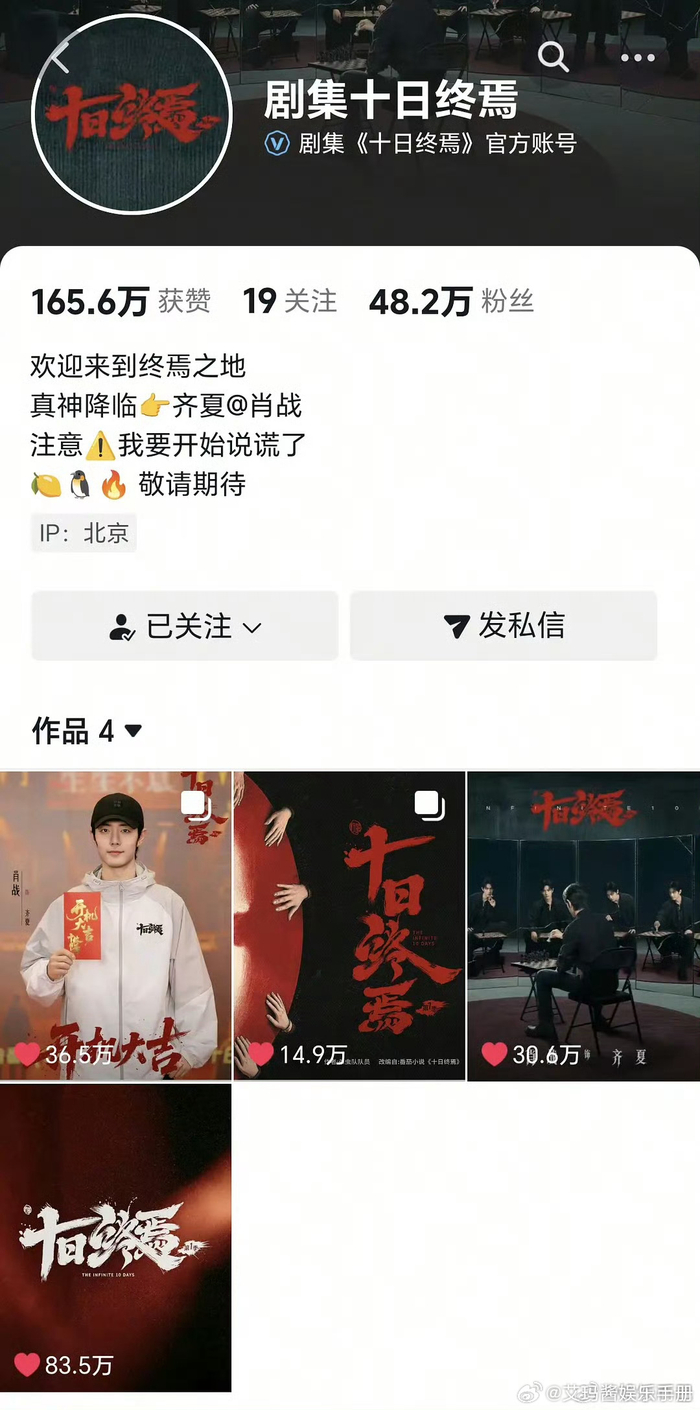The height and width of the screenshot is (1410, 700).
Task: Open the video with 83.5万 likes
Action: click(x=116, y=1237)
